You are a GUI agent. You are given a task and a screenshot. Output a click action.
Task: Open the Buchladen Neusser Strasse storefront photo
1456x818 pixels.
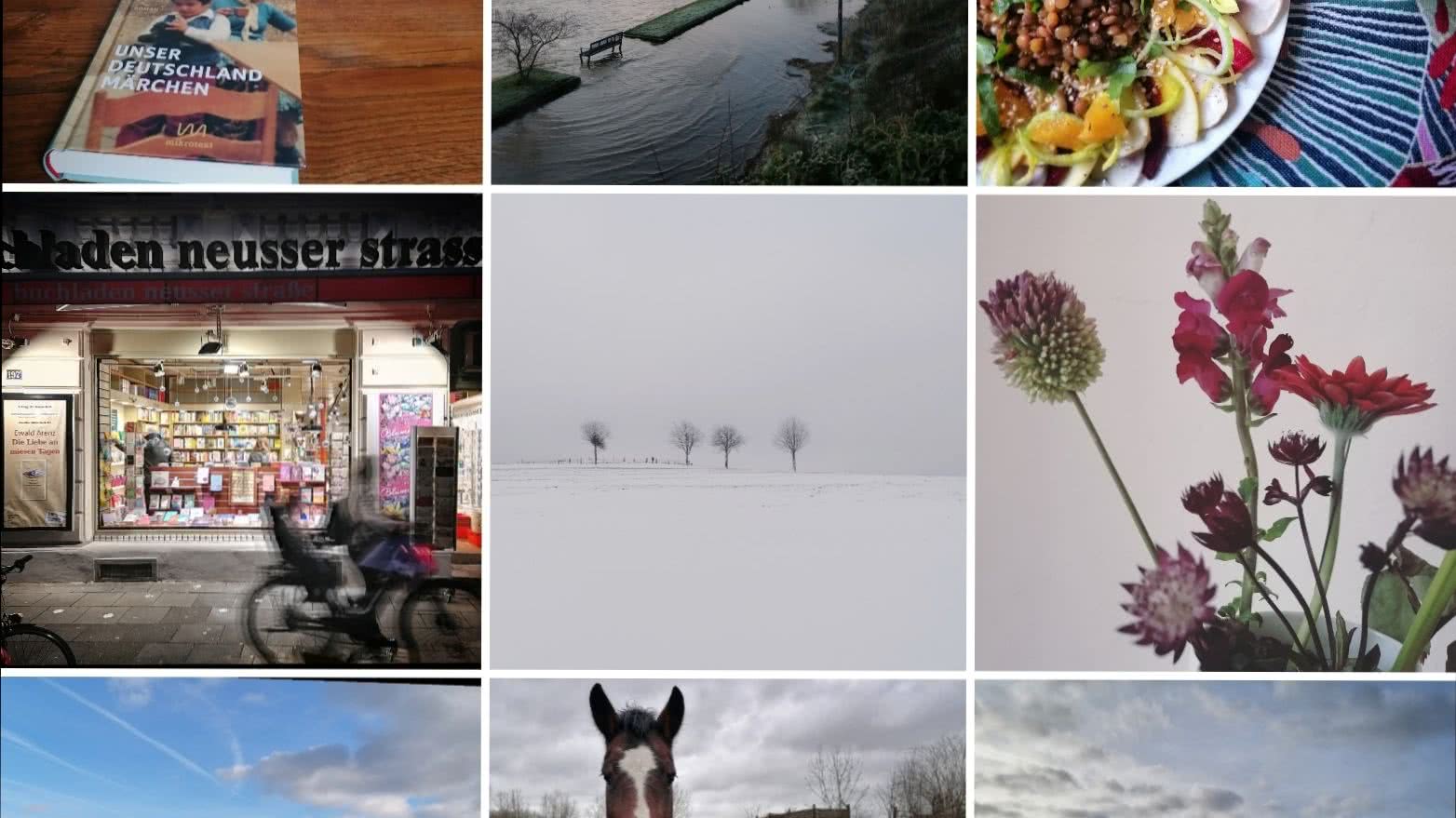coord(241,430)
